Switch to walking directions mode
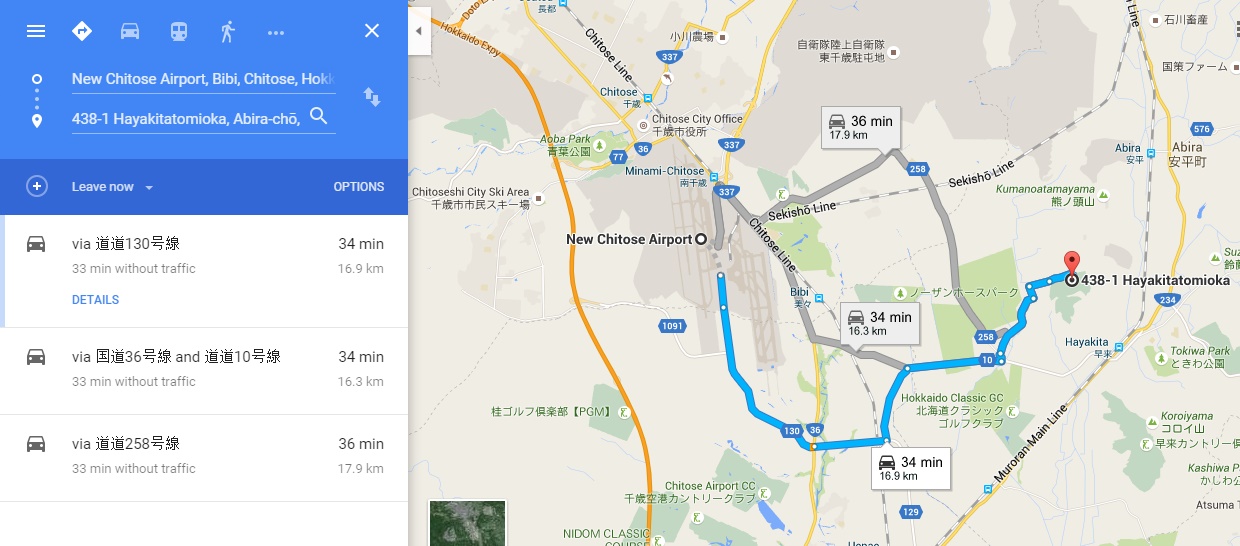The image size is (1240, 546). [x=227, y=31]
